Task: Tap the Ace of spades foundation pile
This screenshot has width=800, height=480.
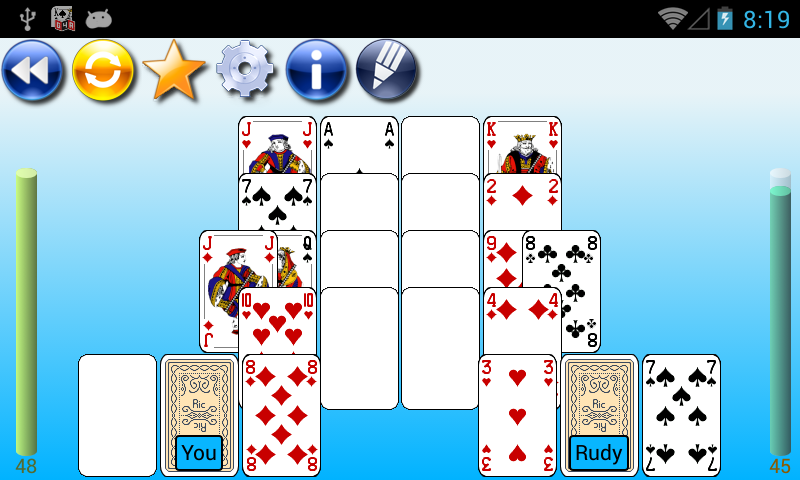Action: pyautogui.click(x=359, y=143)
